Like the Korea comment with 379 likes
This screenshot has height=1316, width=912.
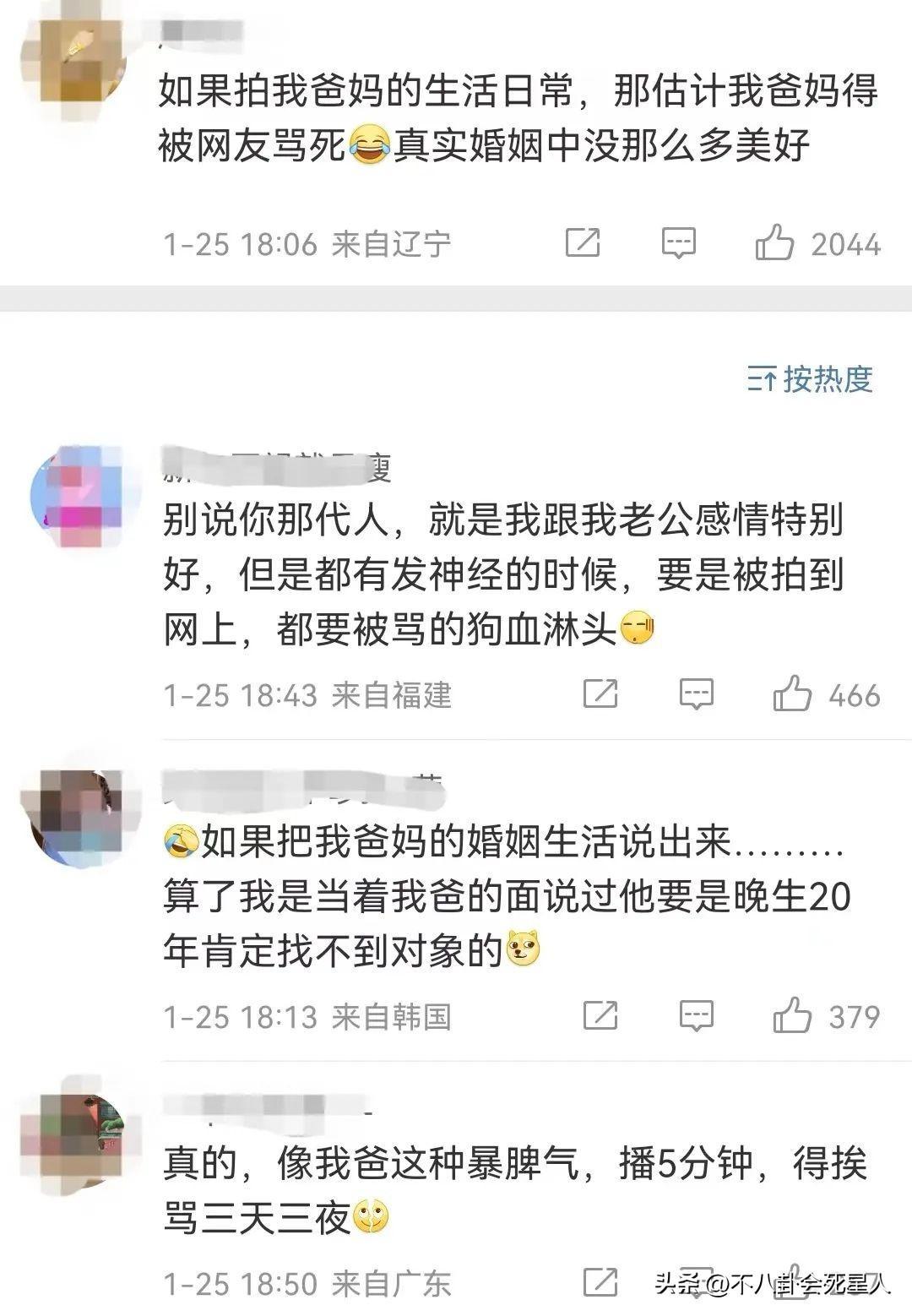(792, 1015)
